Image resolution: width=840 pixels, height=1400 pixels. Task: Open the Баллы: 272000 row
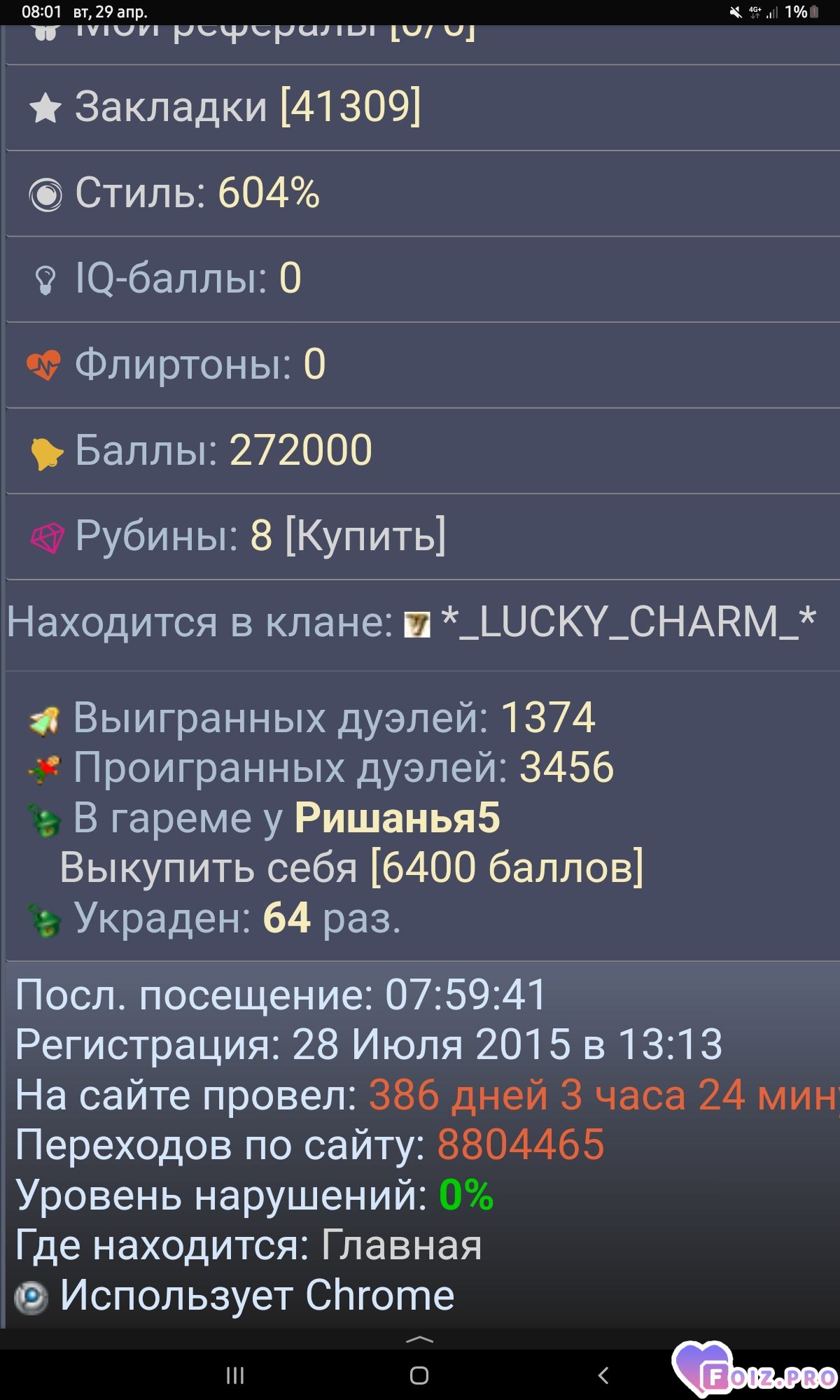[423, 451]
